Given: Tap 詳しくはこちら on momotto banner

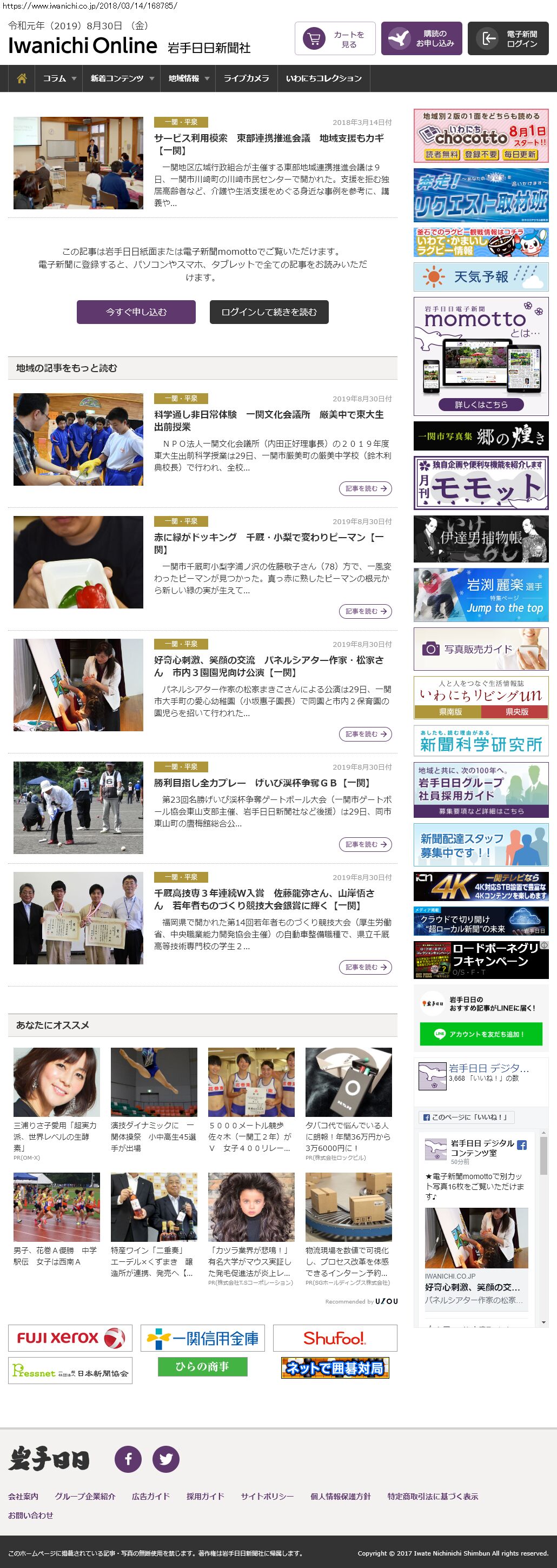Looking at the screenshot, I should pyautogui.click(x=481, y=404).
